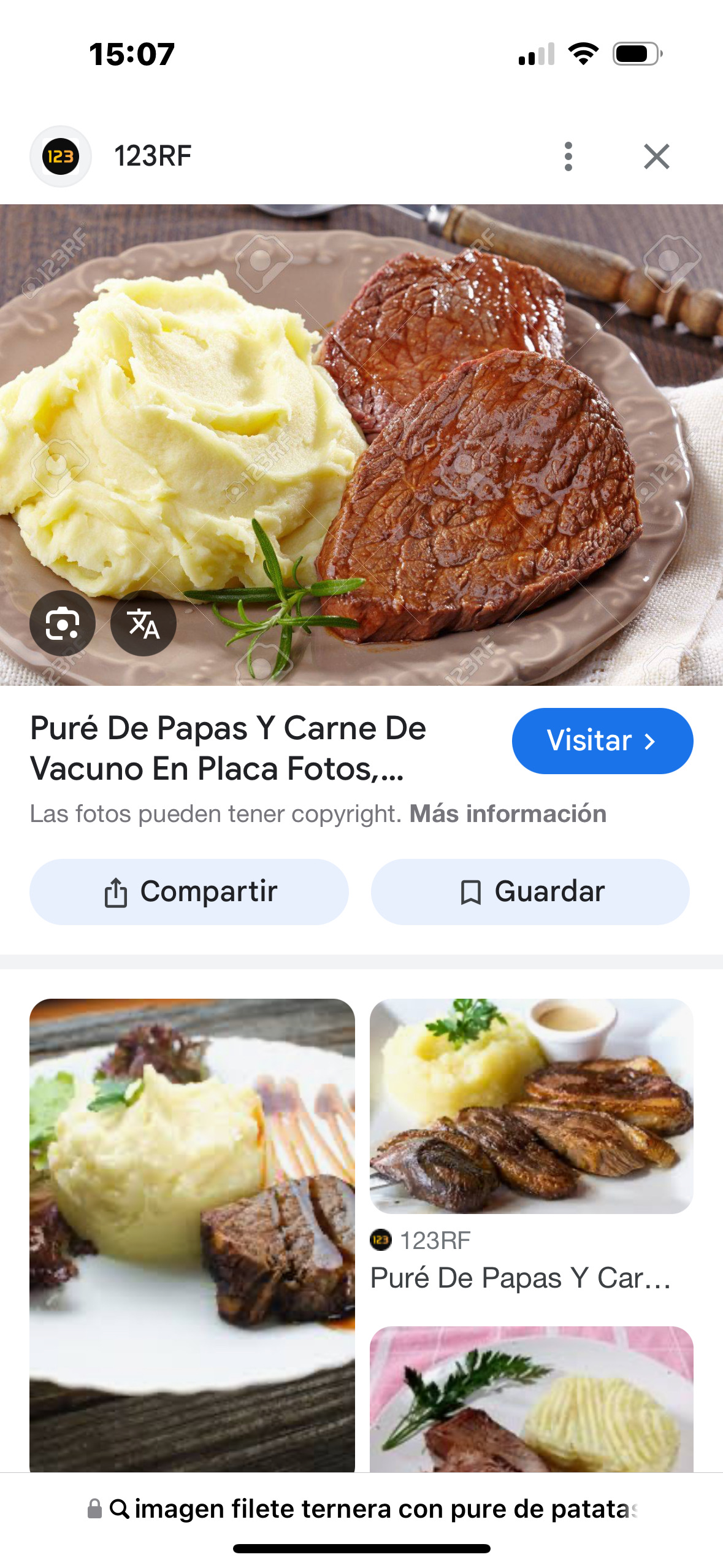Open Google Lens camera search on the image

coord(62,623)
